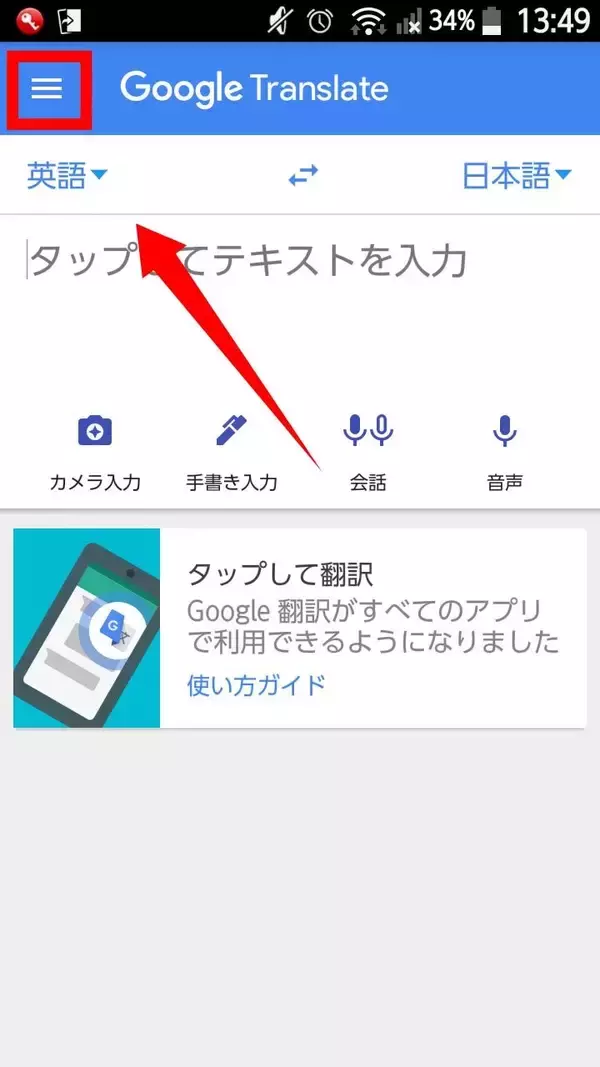Viewport: 600px width, 1067px height.
Task: Open the hamburger drawer menu
Action: [47, 89]
